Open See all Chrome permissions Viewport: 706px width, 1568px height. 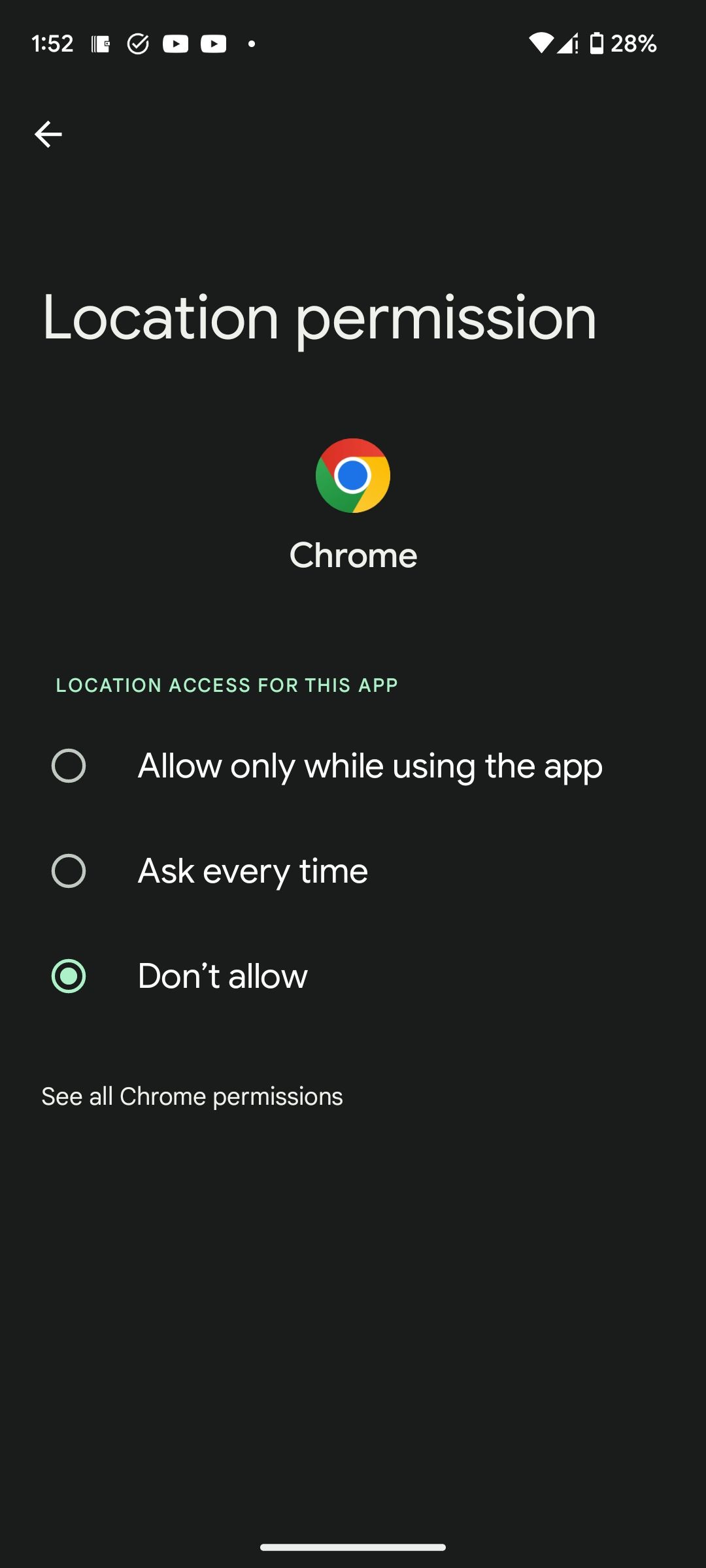(192, 1096)
